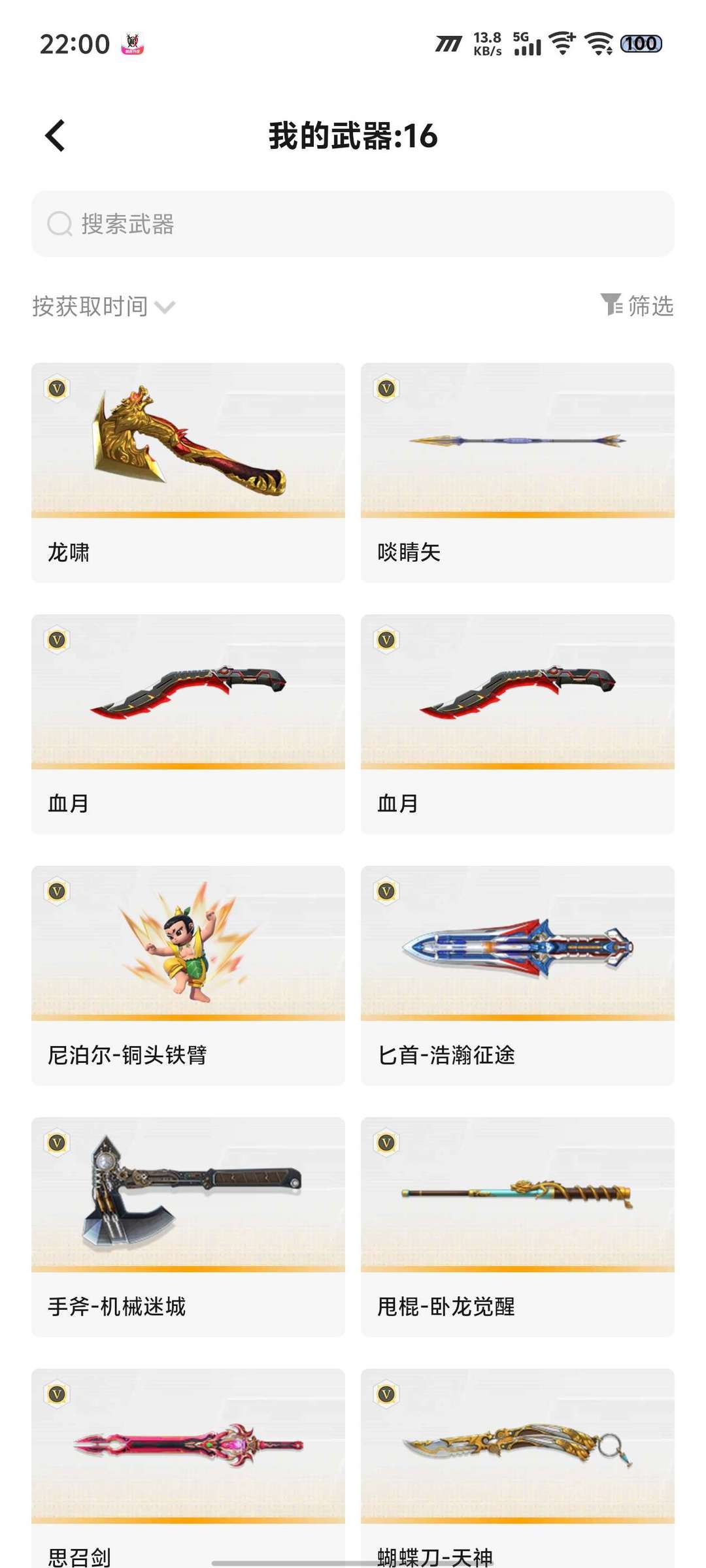View the 甩棍-卧龙觉醒 weapon card

click(518, 1227)
